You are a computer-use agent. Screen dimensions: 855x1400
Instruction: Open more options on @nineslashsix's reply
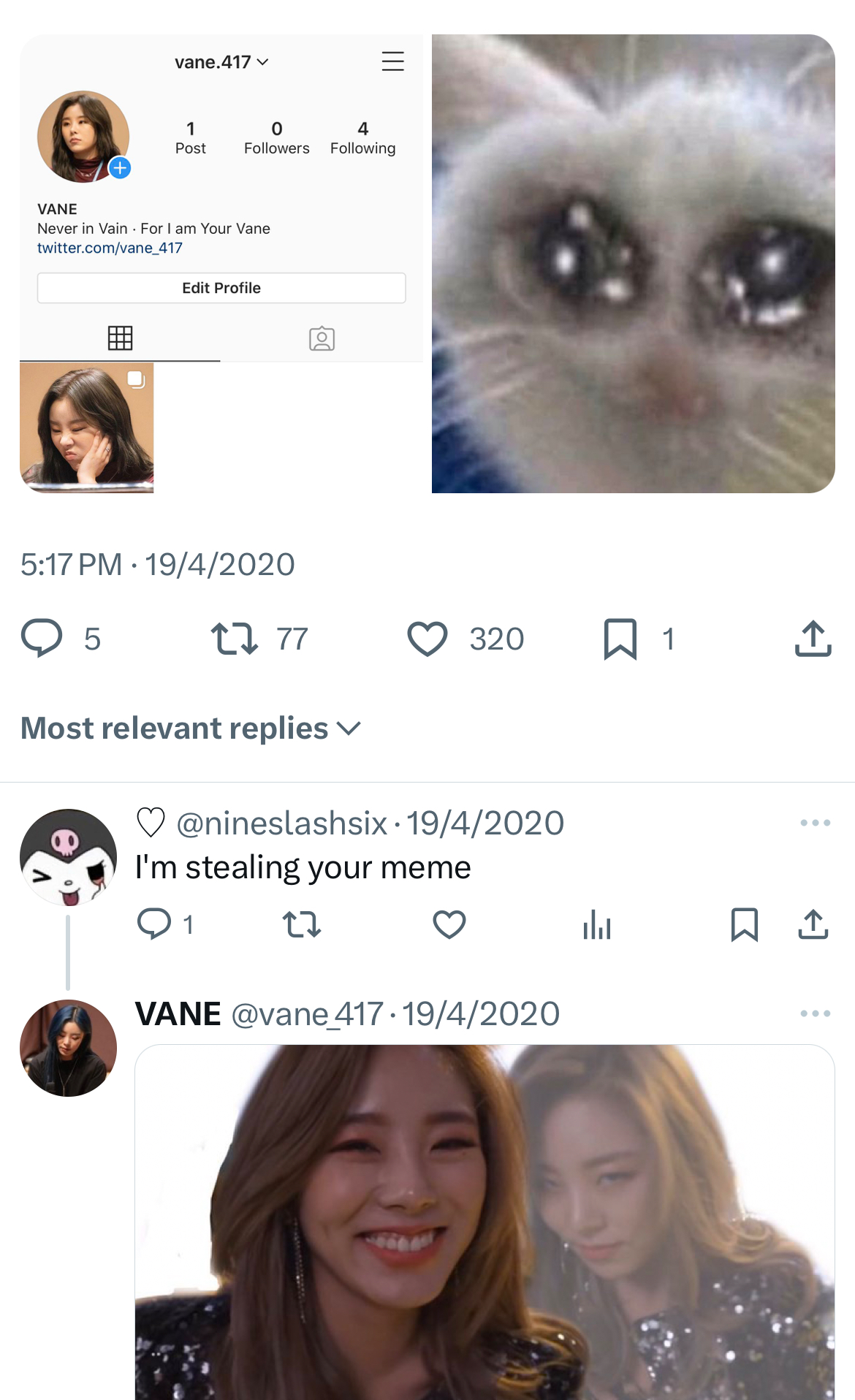[x=815, y=823]
